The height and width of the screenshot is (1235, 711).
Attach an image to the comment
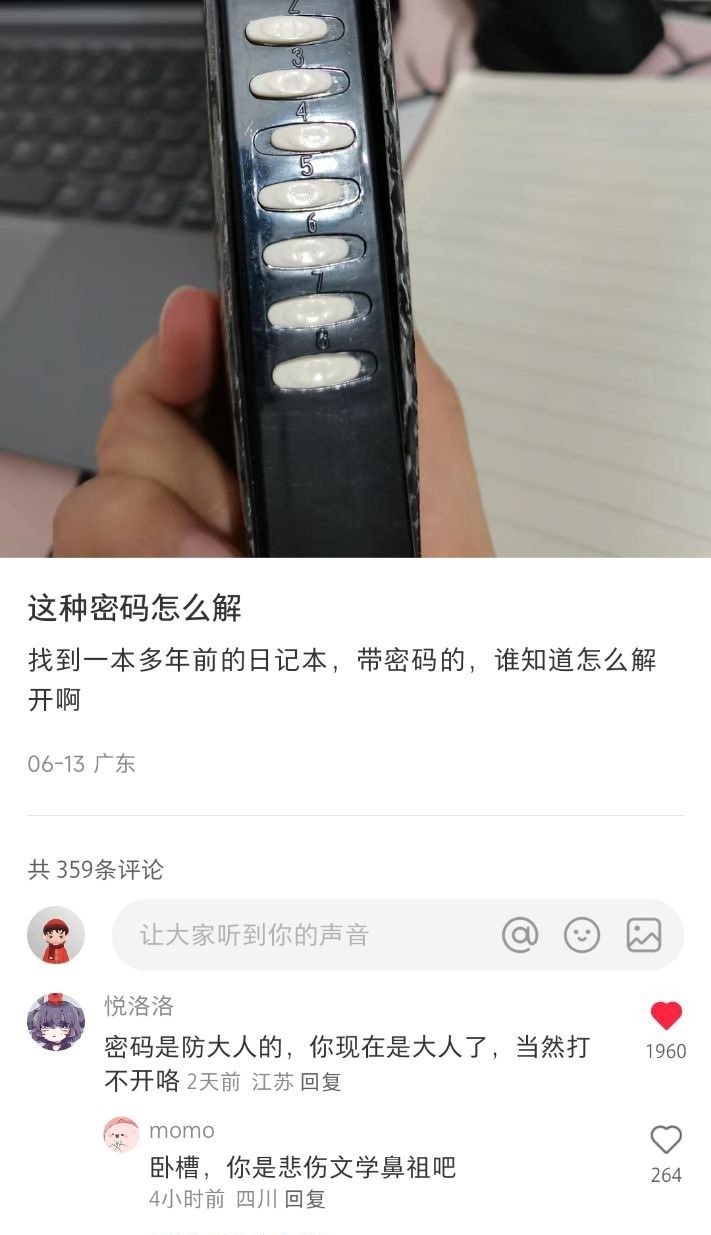[x=644, y=935]
